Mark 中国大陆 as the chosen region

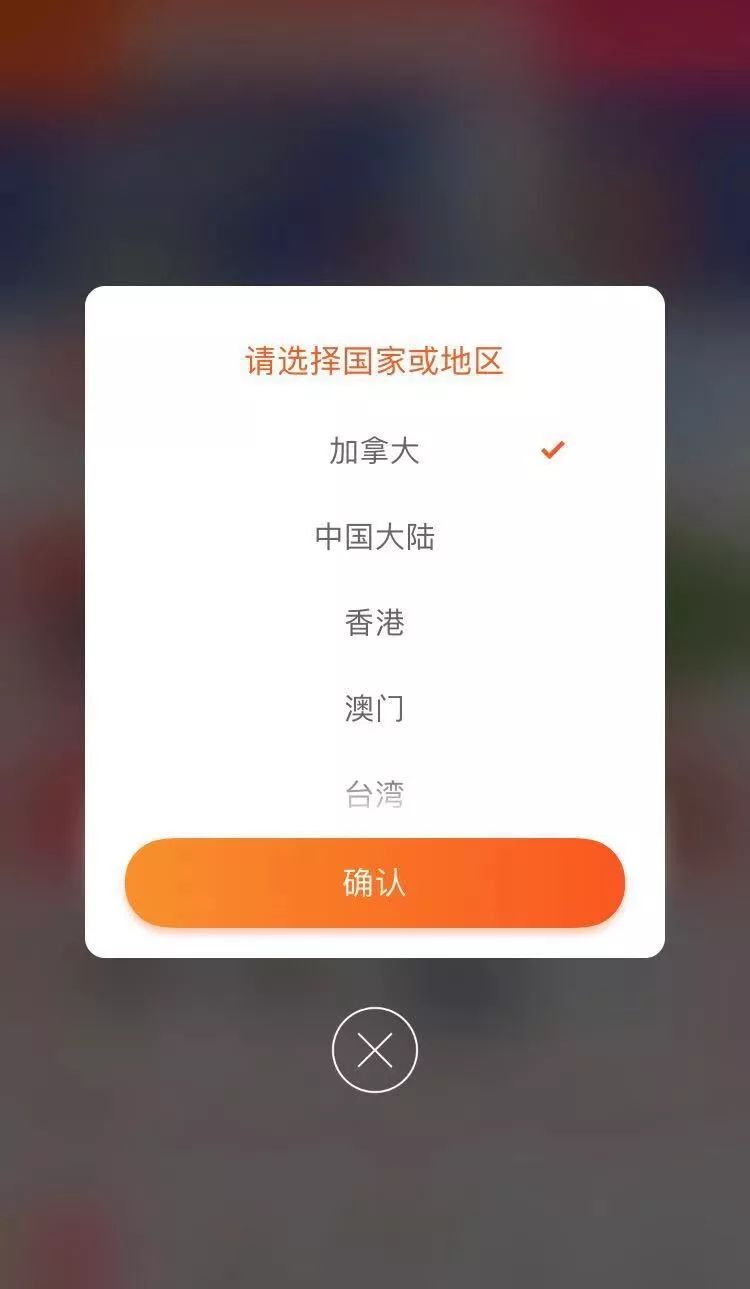375,536
